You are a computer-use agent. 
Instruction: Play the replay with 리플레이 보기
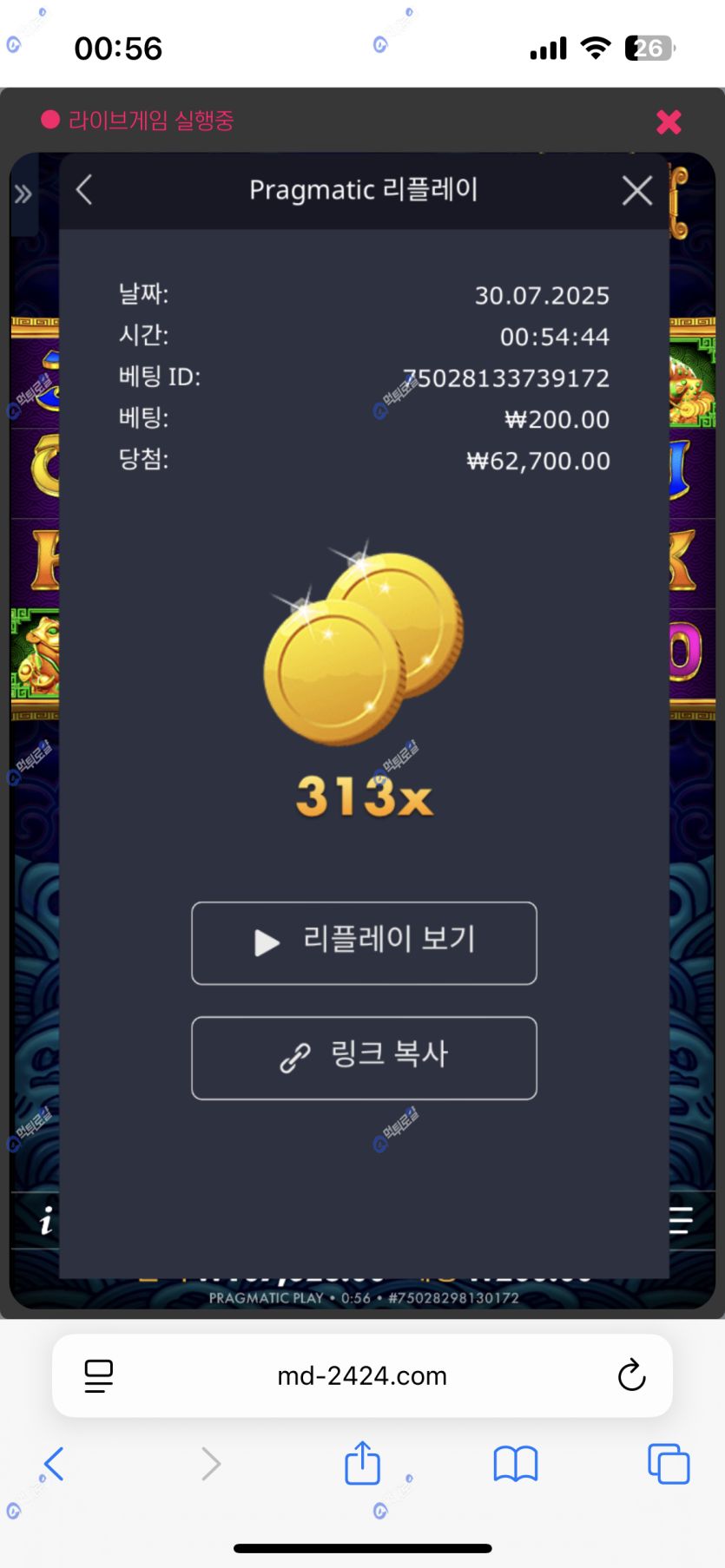click(x=364, y=943)
